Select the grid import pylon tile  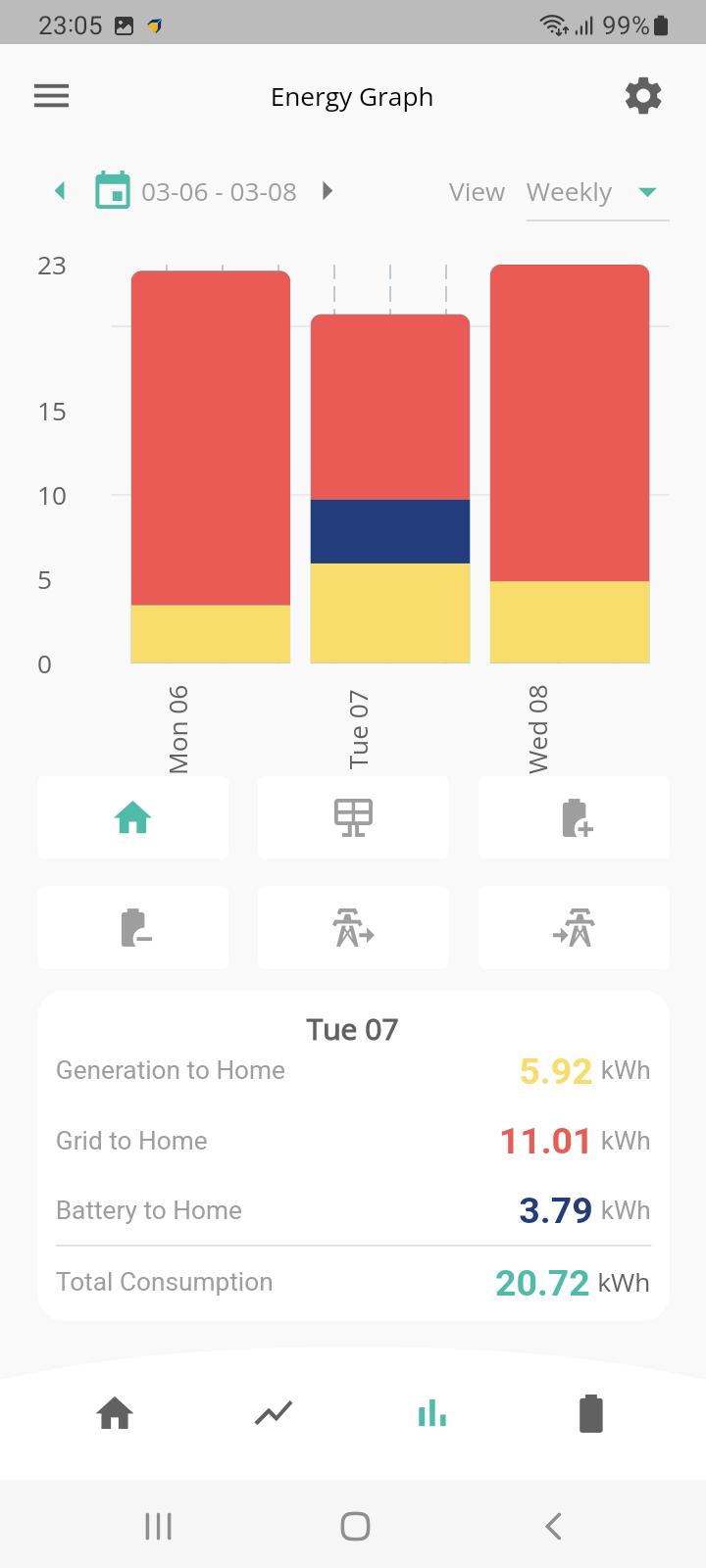pyautogui.click(x=574, y=927)
